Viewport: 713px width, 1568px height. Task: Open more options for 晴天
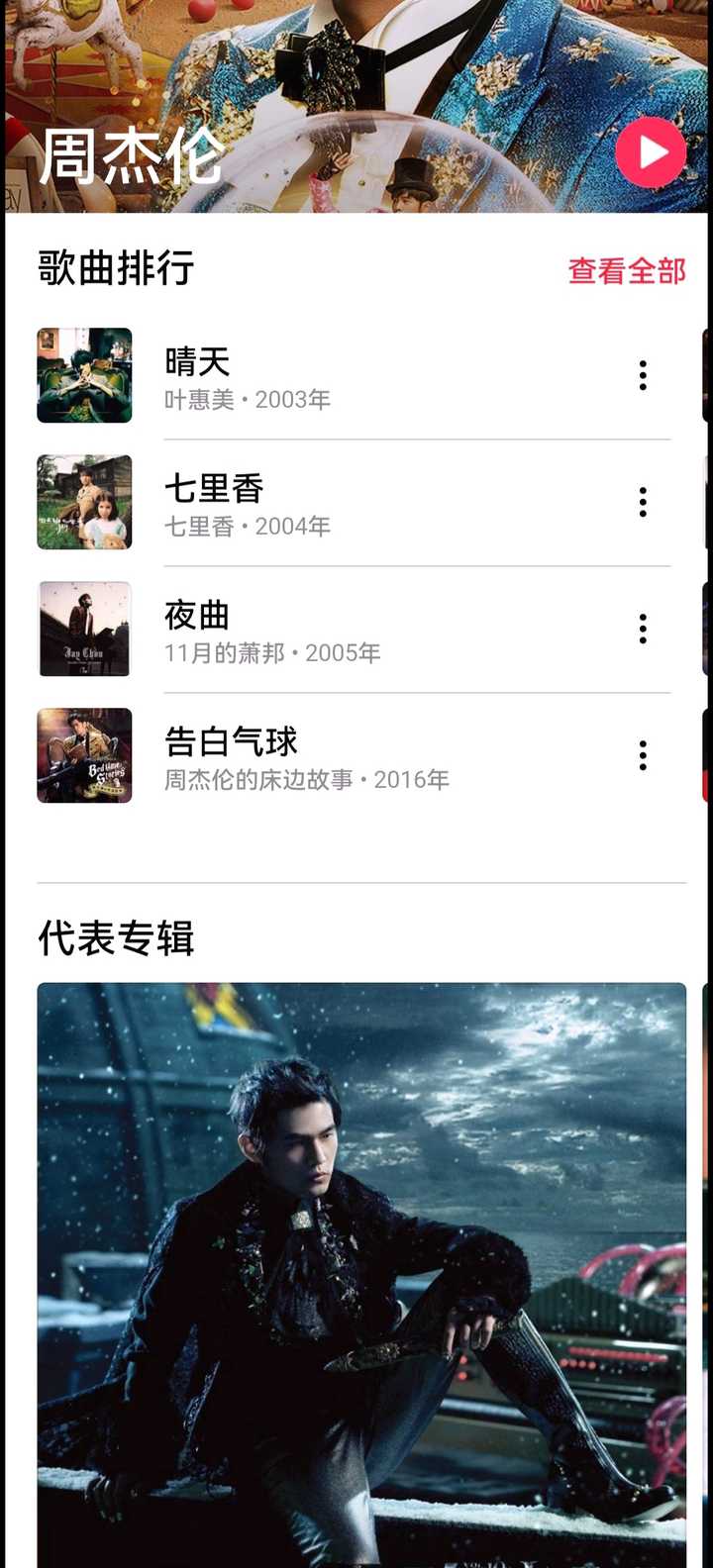tap(643, 375)
